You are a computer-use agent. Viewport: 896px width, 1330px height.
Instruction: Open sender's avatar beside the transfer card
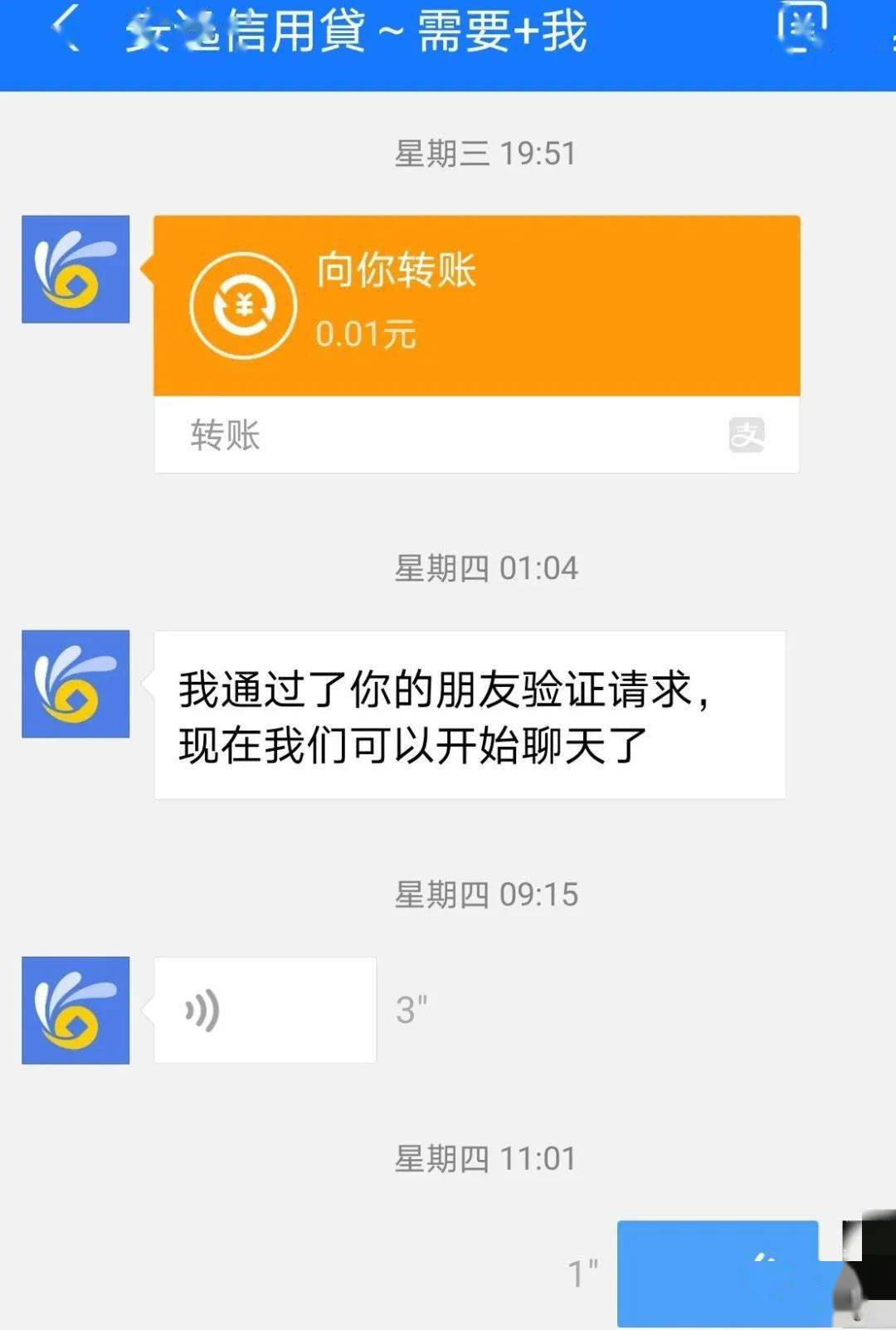pyautogui.click(x=75, y=269)
